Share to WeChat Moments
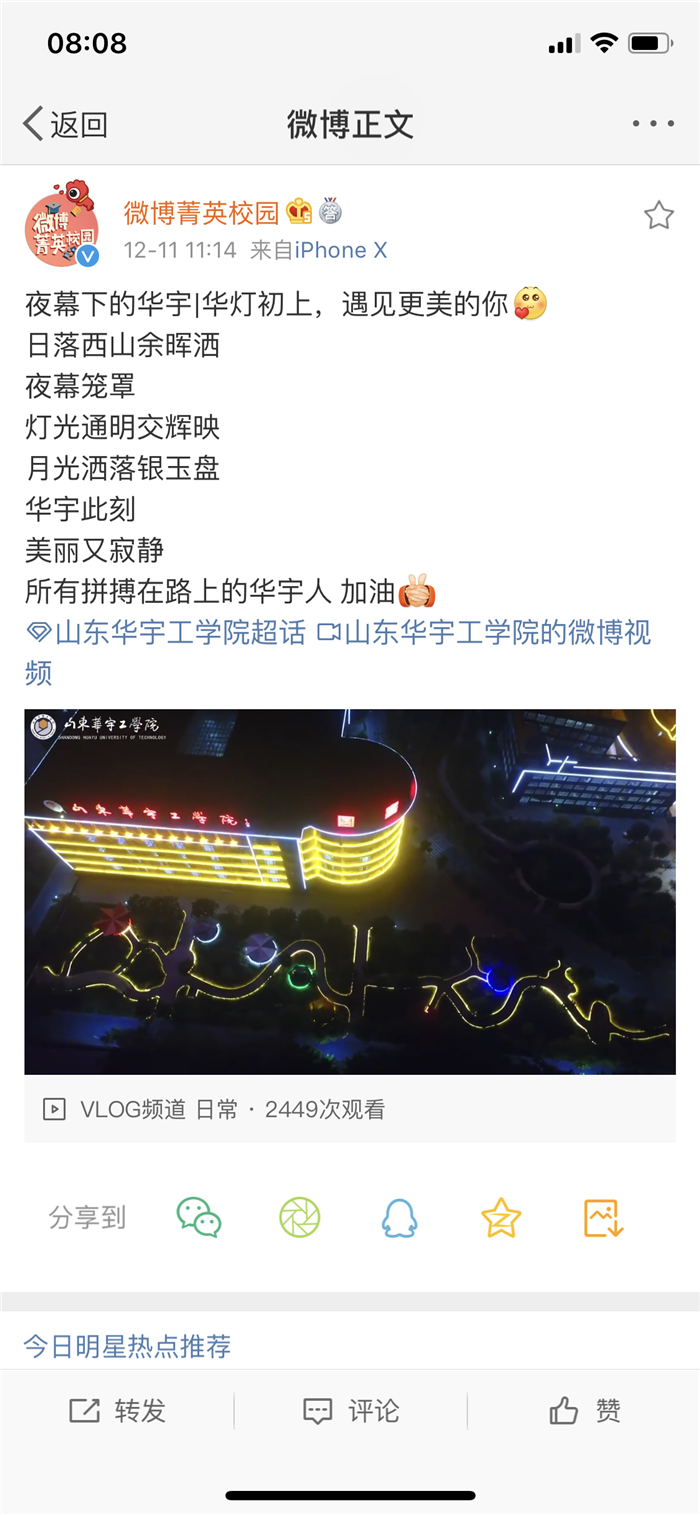Screen dimensions: 700x1515 300,1218
